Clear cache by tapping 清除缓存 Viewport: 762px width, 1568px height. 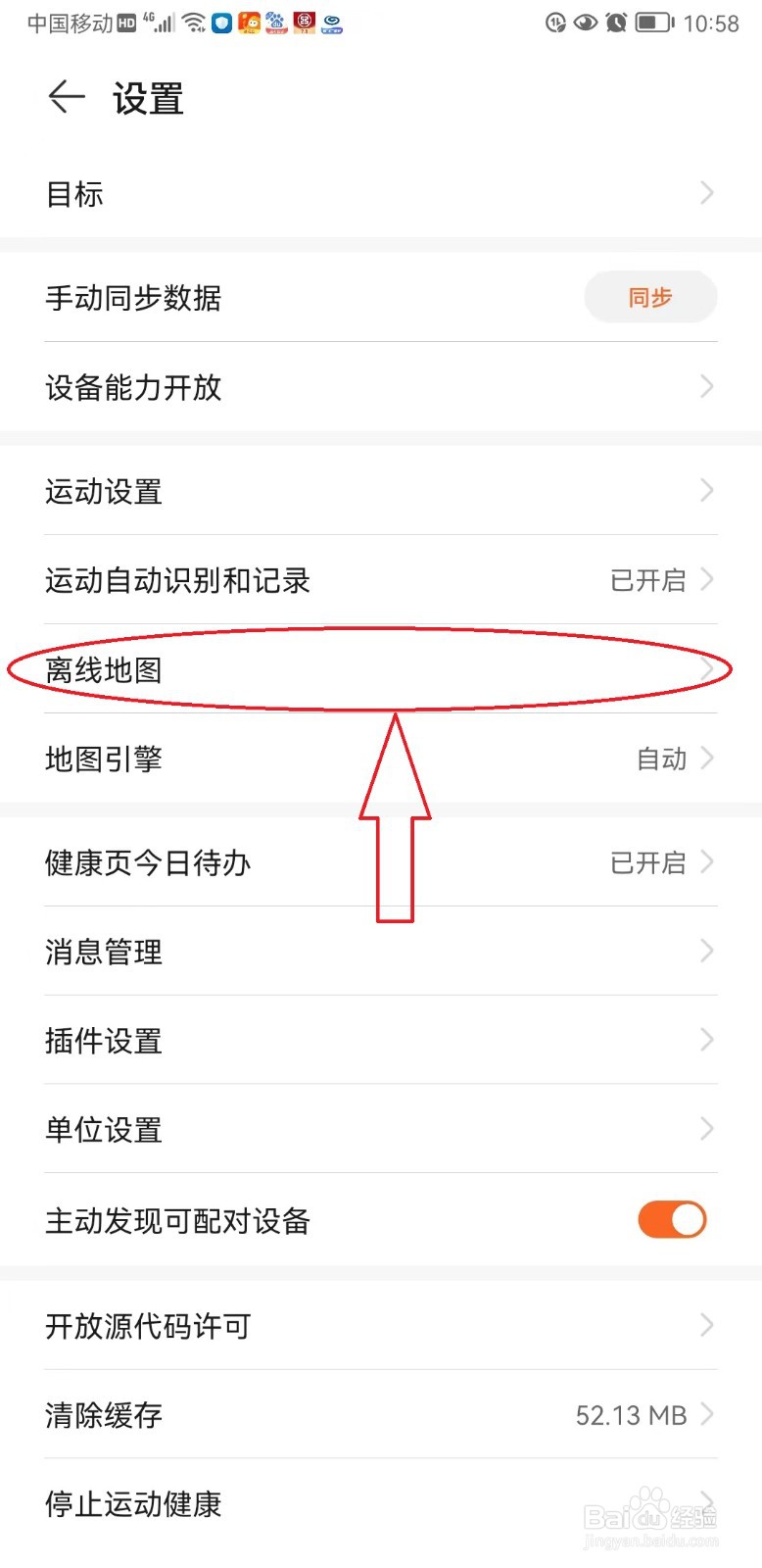[x=381, y=1415]
